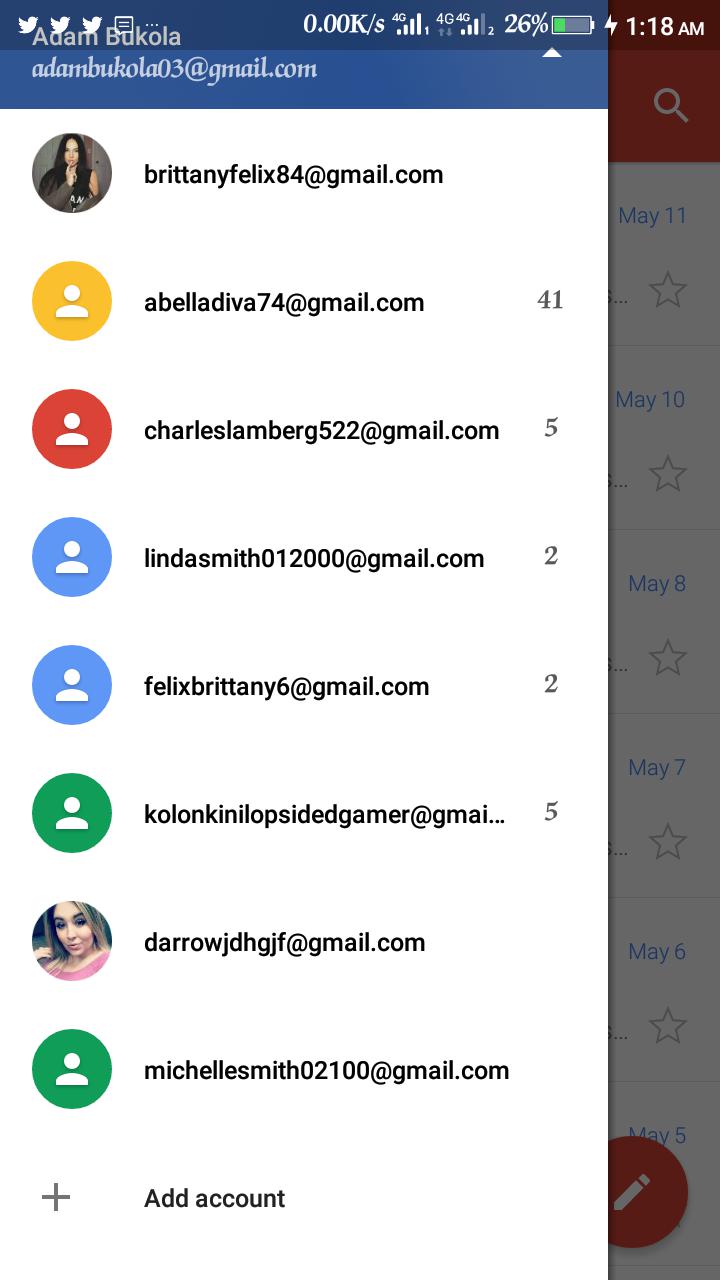Collapse the account list arrow
The height and width of the screenshot is (1280, 720).
coord(551,54)
